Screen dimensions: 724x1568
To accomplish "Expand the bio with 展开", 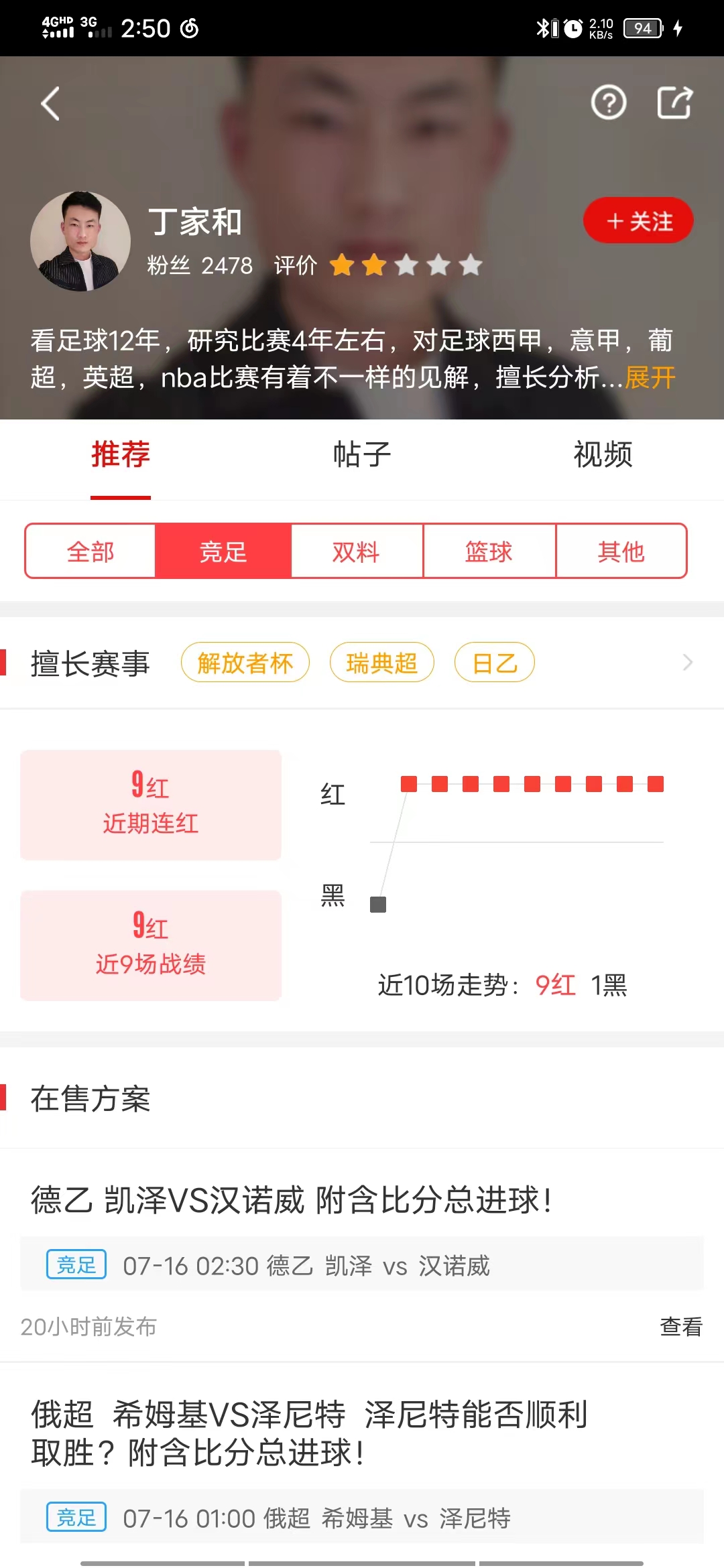I will pos(650,377).
